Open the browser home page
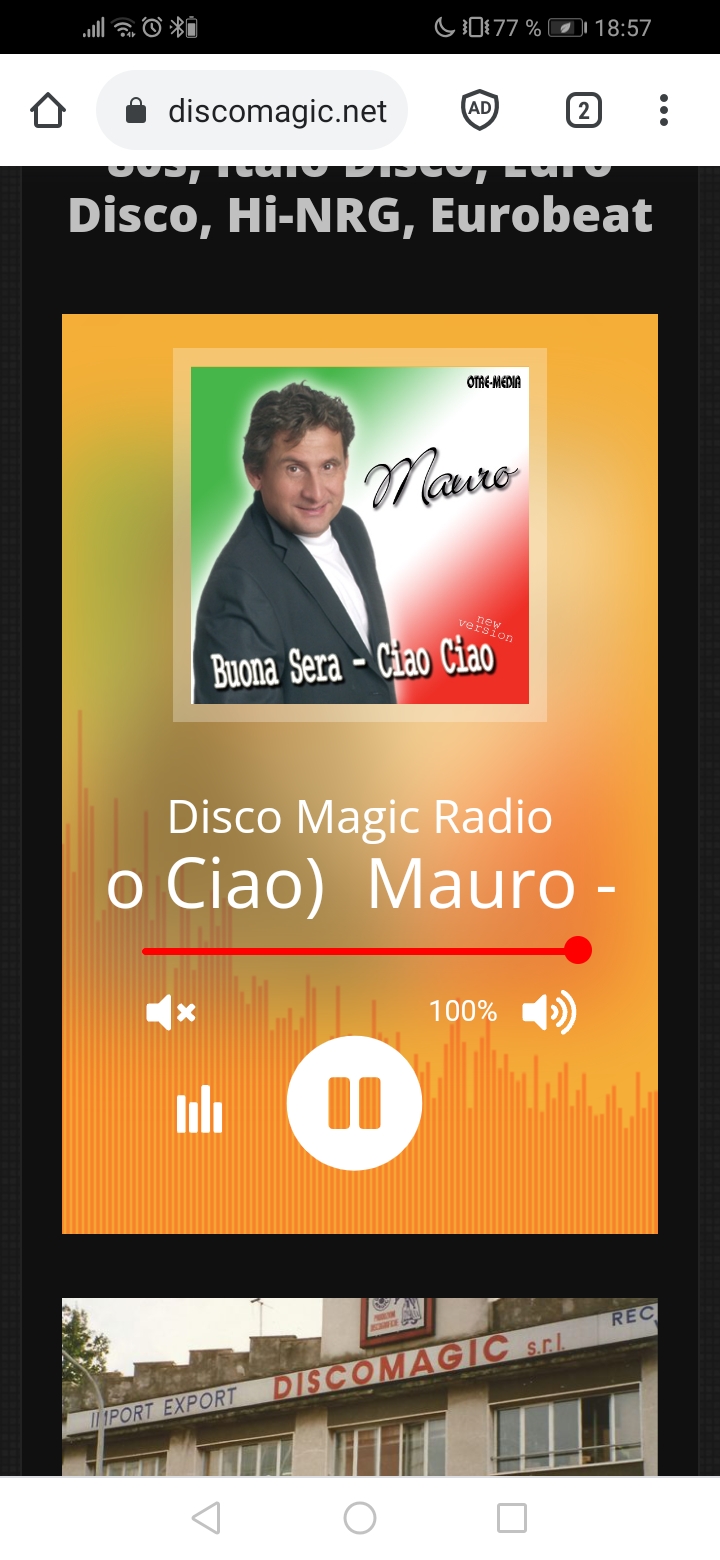 tap(48, 110)
